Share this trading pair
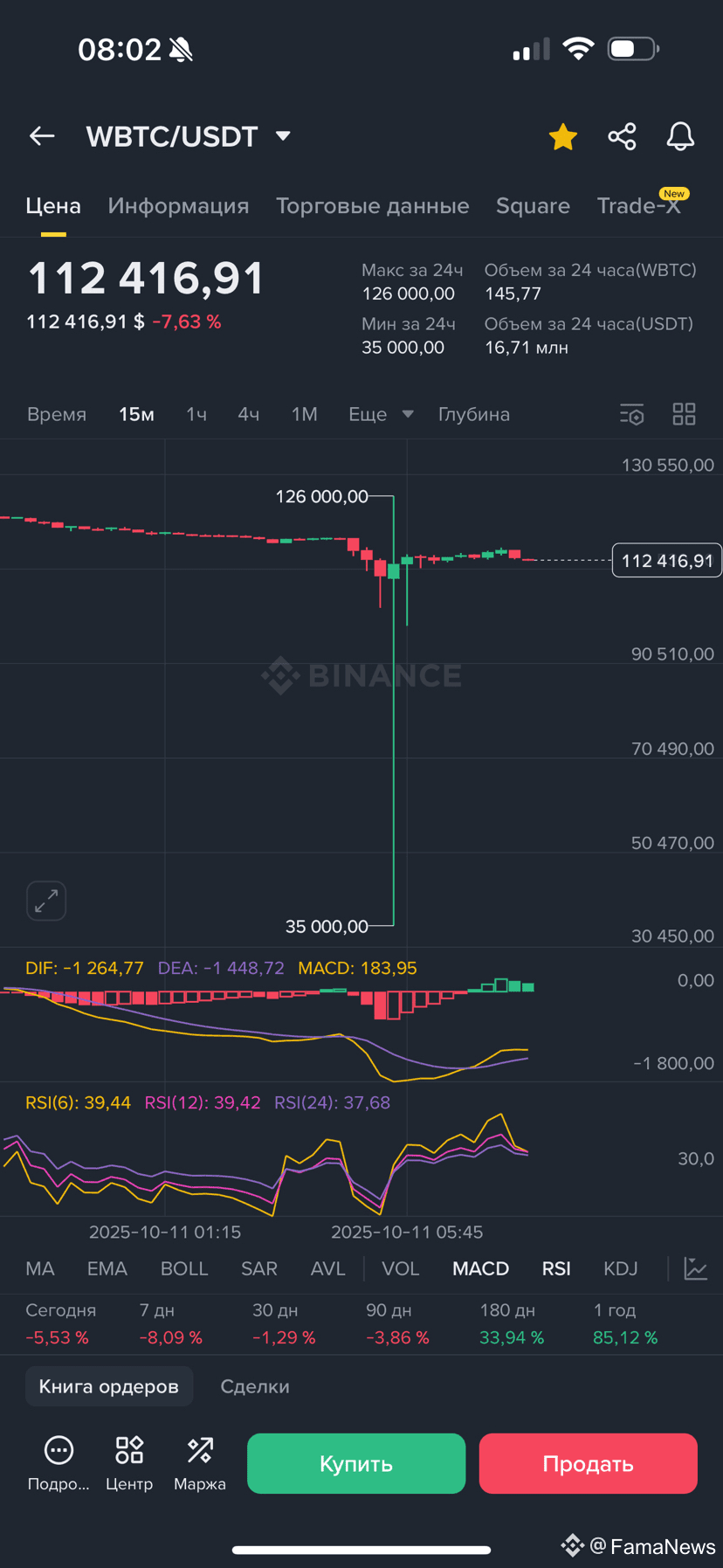This screenshot has width=723, height=1568. pyautogui.click(x=622, y=136)
